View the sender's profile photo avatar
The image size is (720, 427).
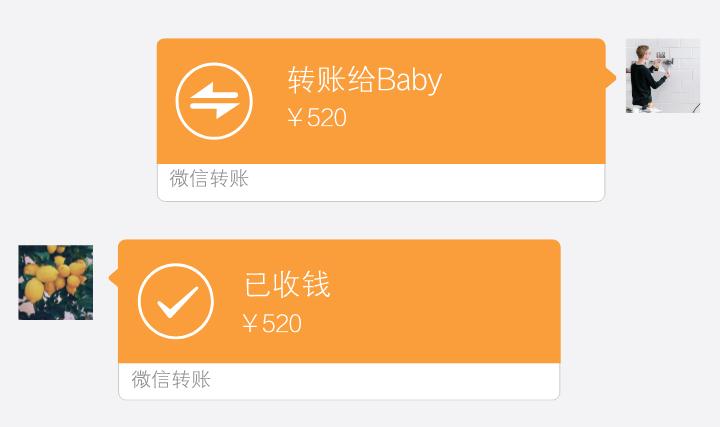point(662,76)
